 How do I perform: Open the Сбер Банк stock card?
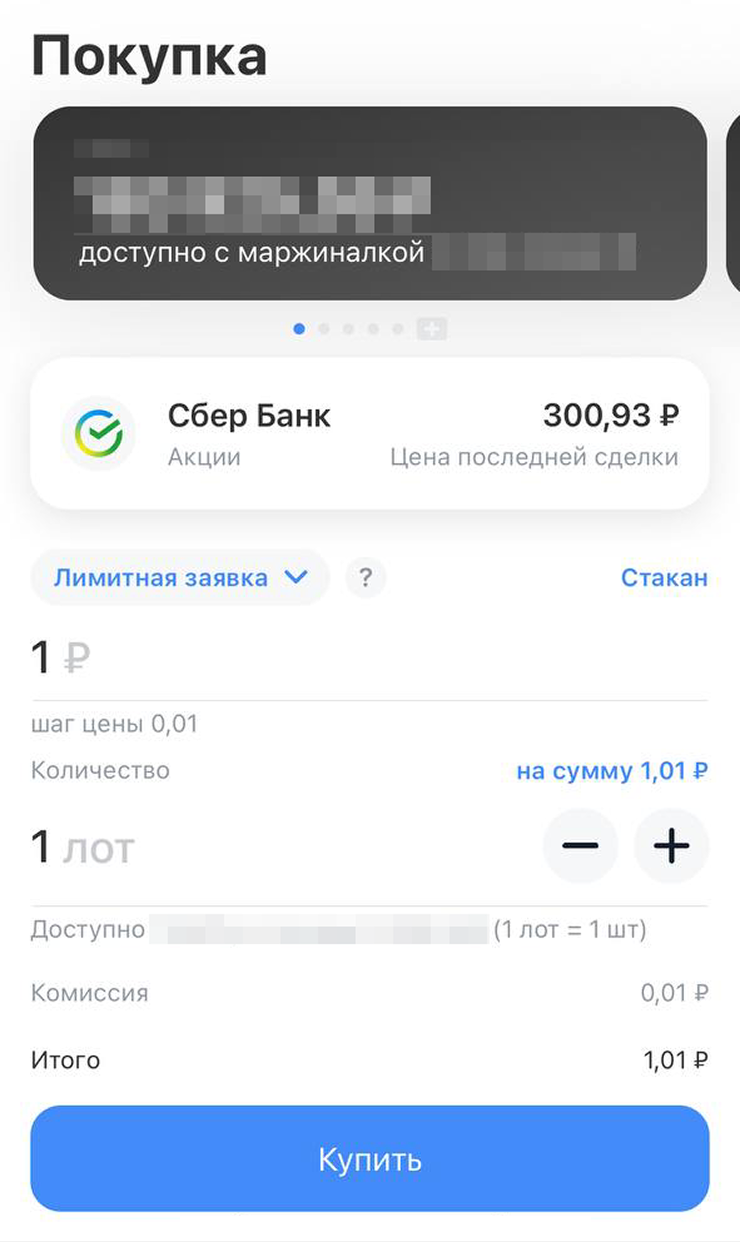(370, 434)
